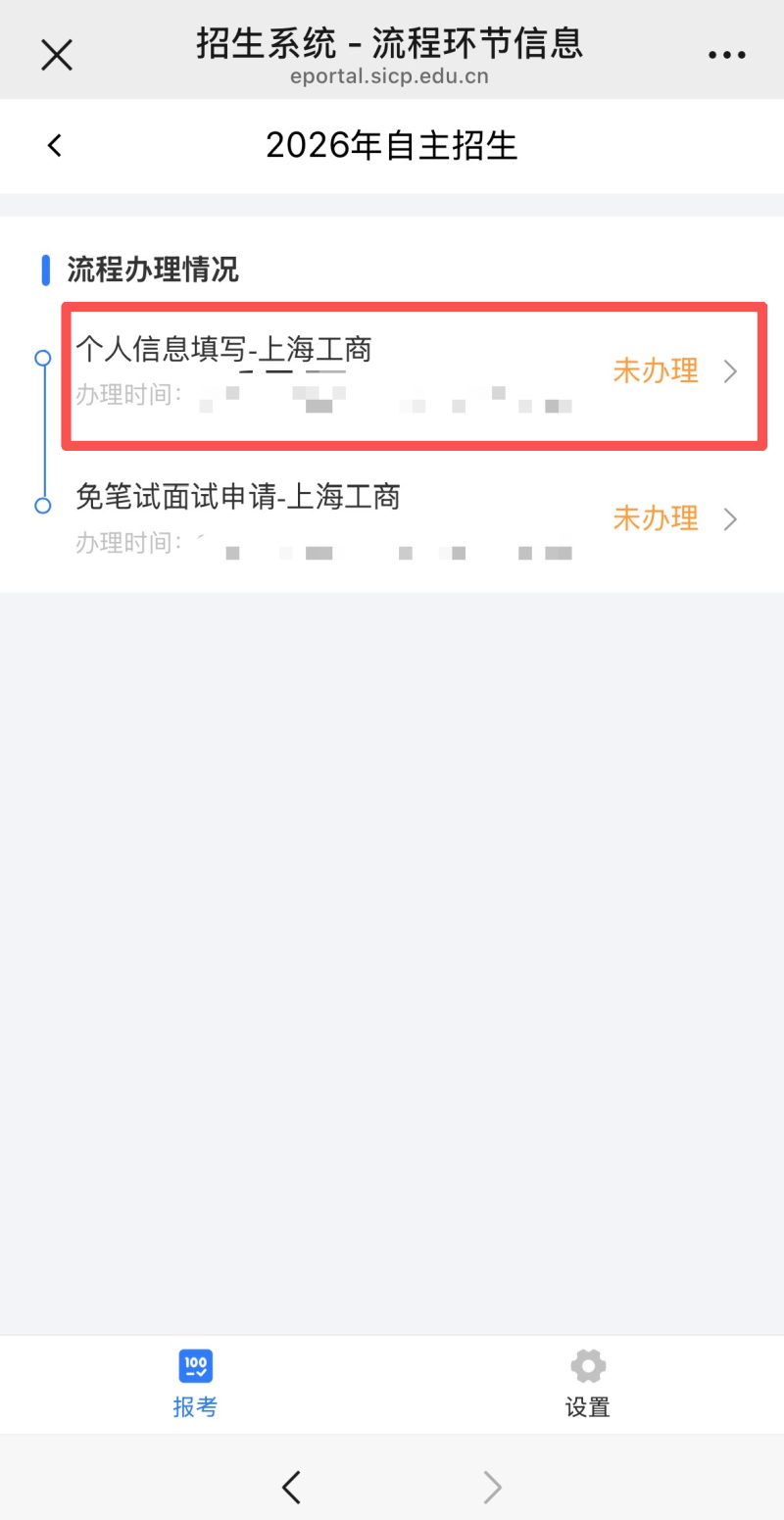This screenshot has width=784, height=1520.
Task: Open the 个人信息填写-上海工商 row
Action: click(412, 372)
